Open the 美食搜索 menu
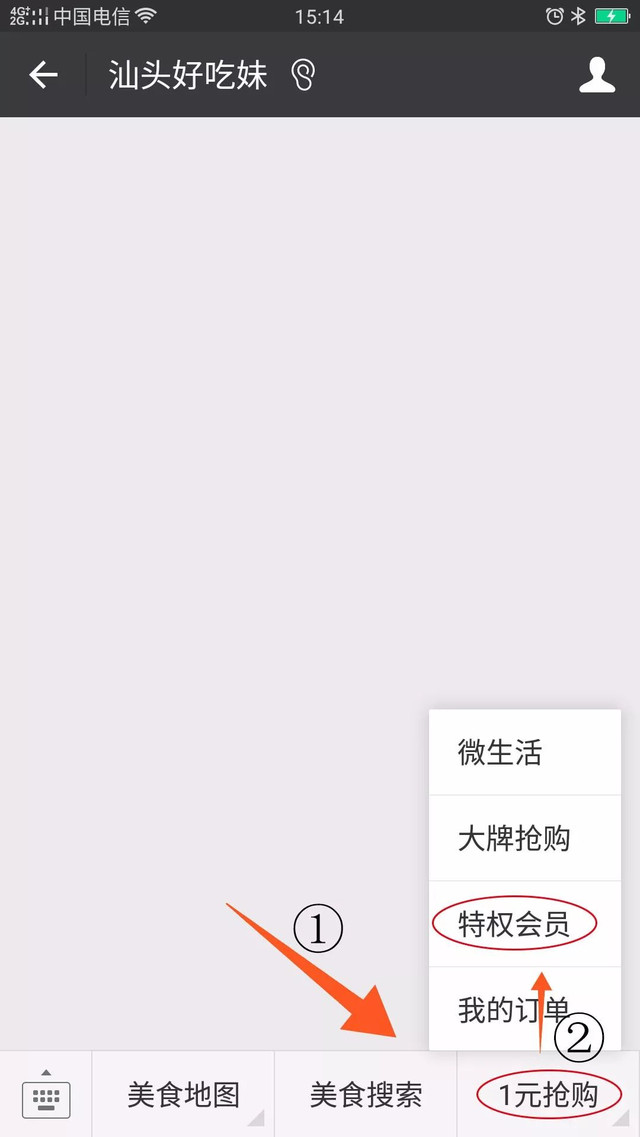 tap(366, 1094)
